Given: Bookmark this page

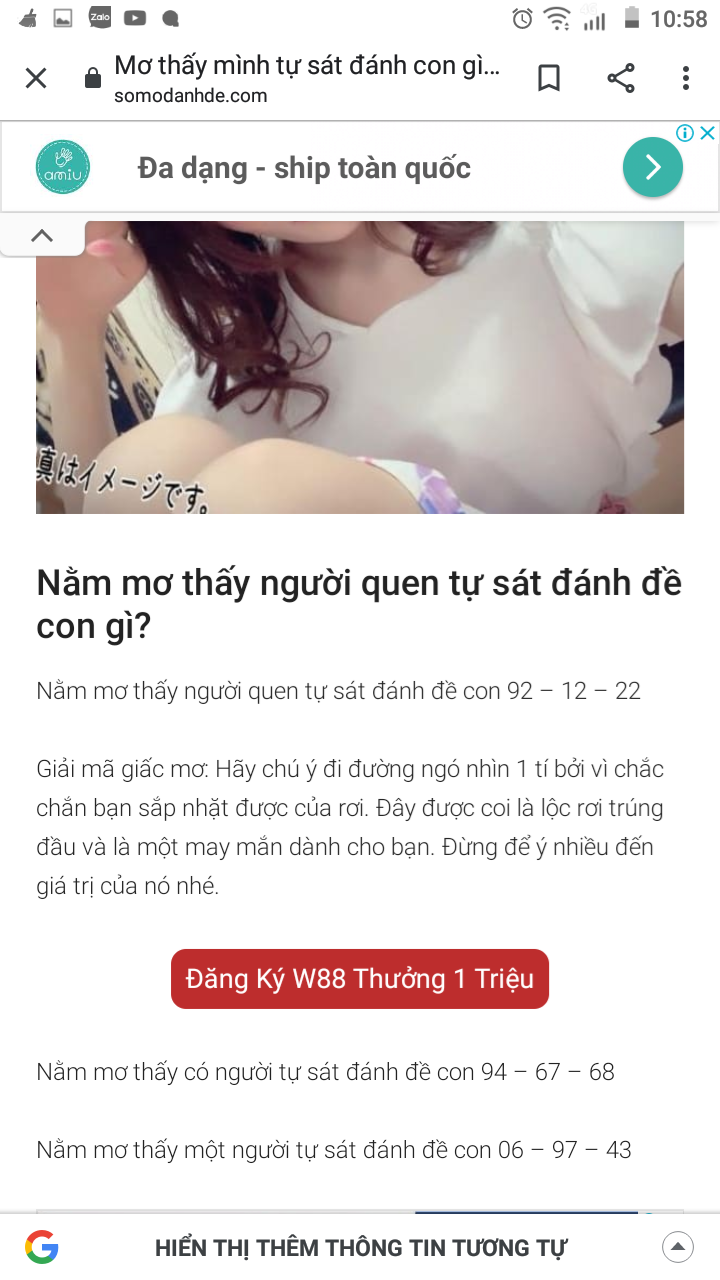Looking at the screenshot, I should [x=549, y=78].
